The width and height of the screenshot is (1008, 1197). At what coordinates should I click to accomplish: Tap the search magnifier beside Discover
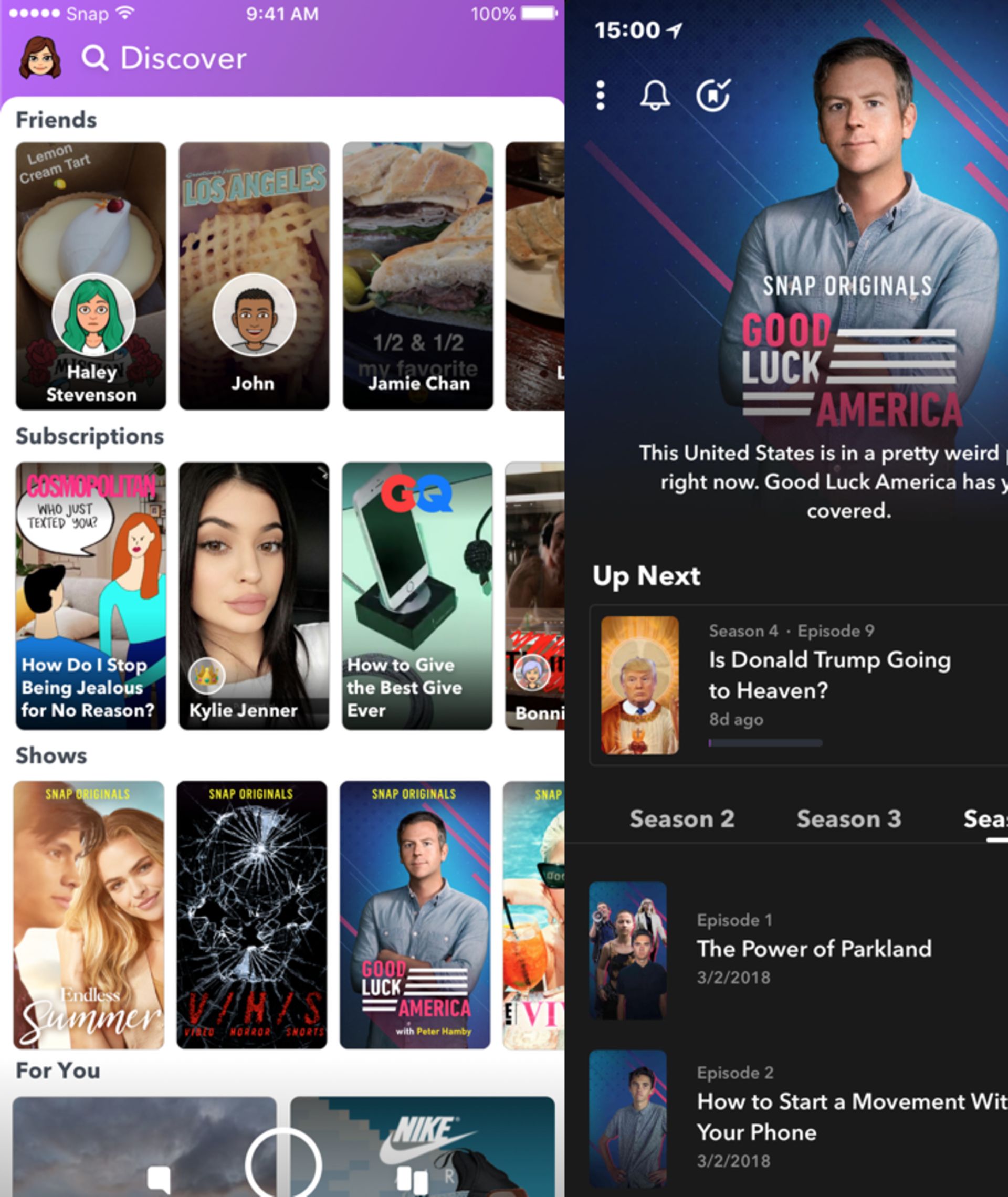pos(94,58)
